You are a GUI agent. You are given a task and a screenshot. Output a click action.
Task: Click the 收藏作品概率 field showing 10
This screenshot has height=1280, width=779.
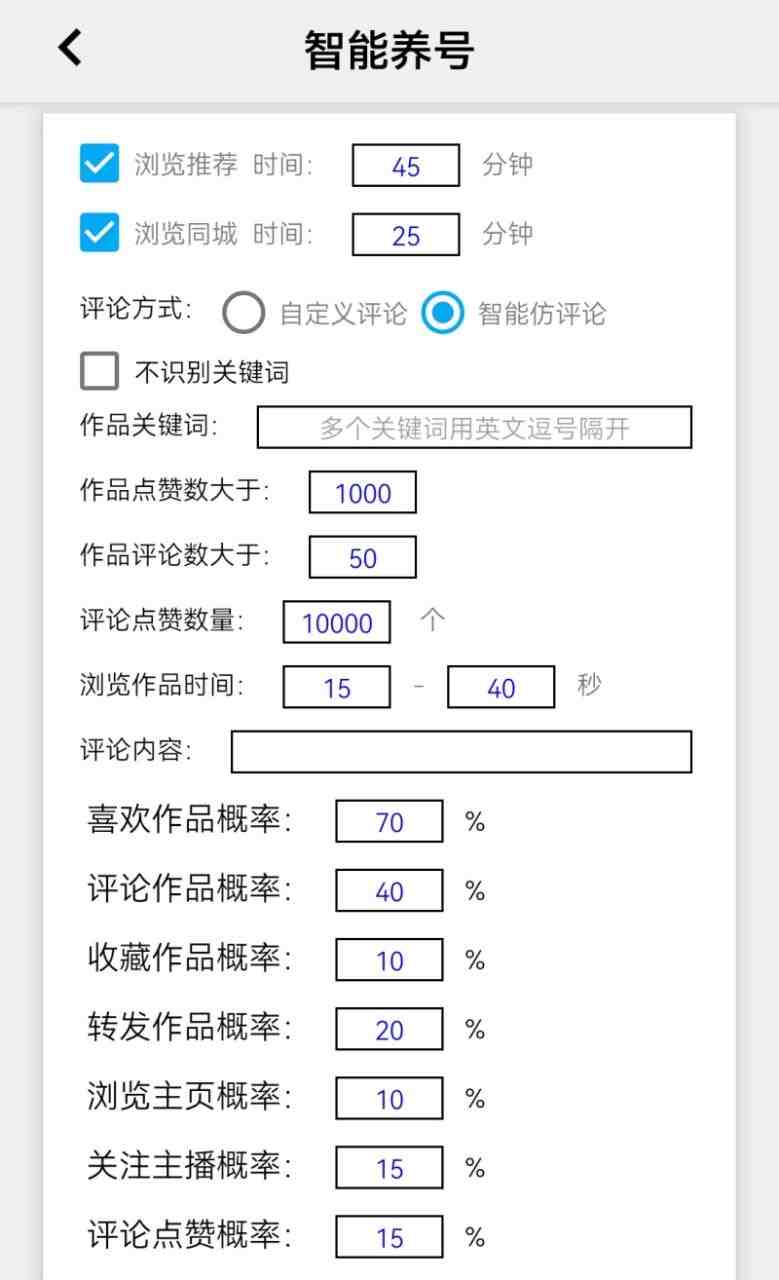click(x=389, y=960)
